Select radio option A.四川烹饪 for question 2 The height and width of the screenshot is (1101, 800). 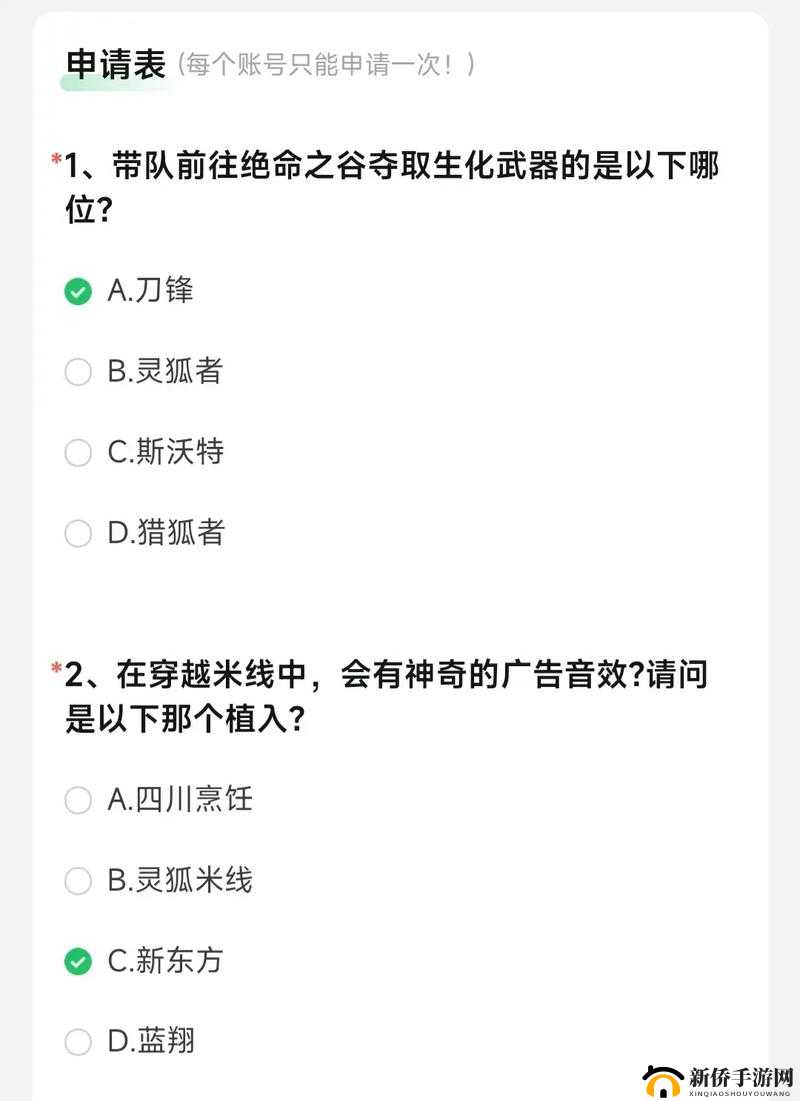click(x=78, y=800)
